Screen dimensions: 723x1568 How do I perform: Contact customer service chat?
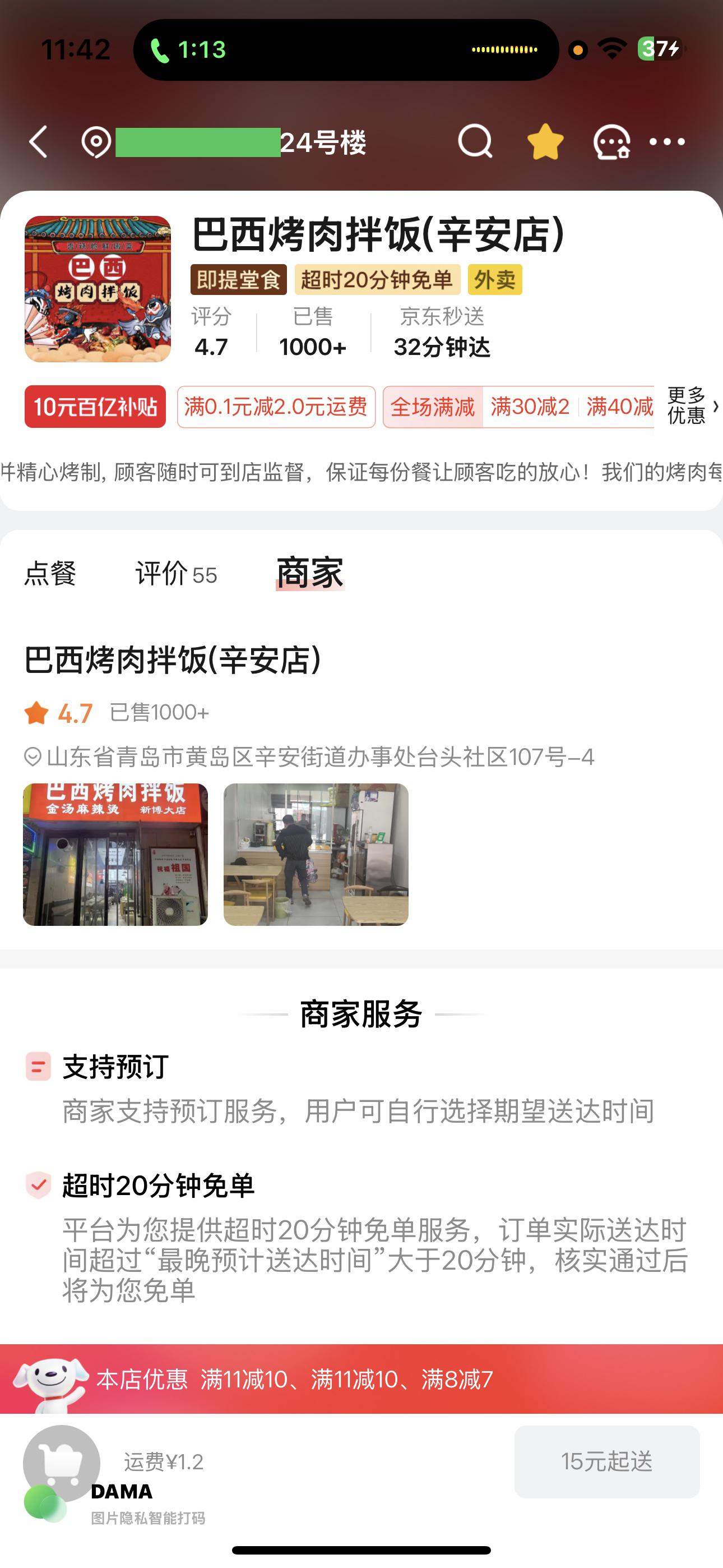point(611,142)
